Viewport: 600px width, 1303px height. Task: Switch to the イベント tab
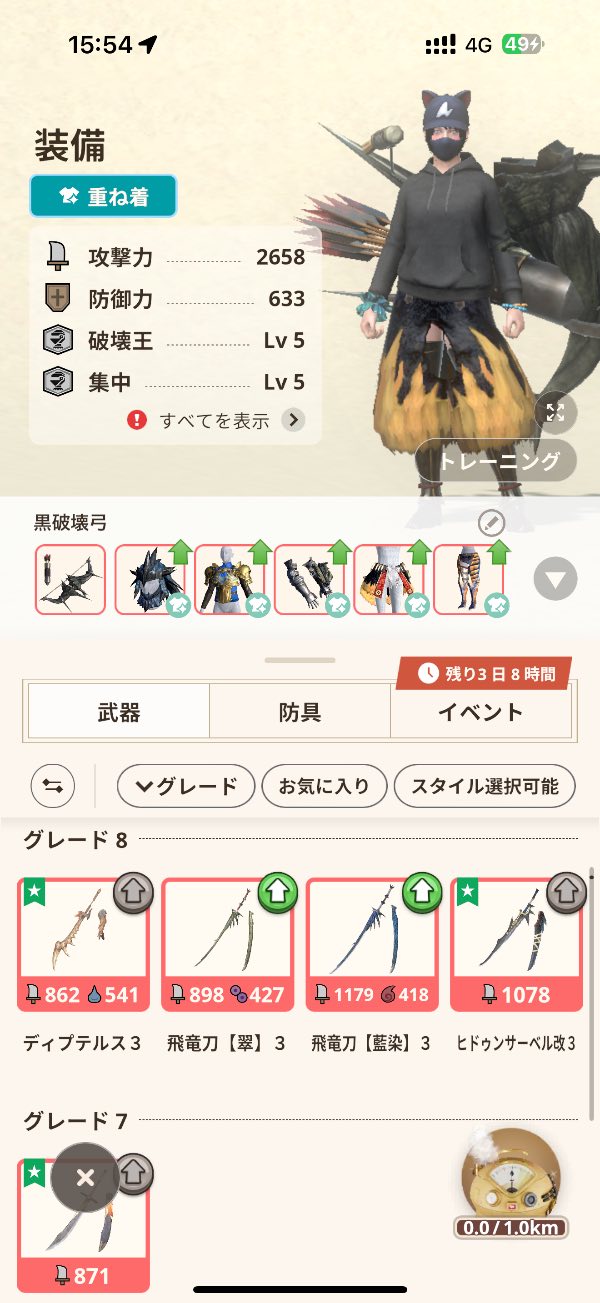click(480, 712)
